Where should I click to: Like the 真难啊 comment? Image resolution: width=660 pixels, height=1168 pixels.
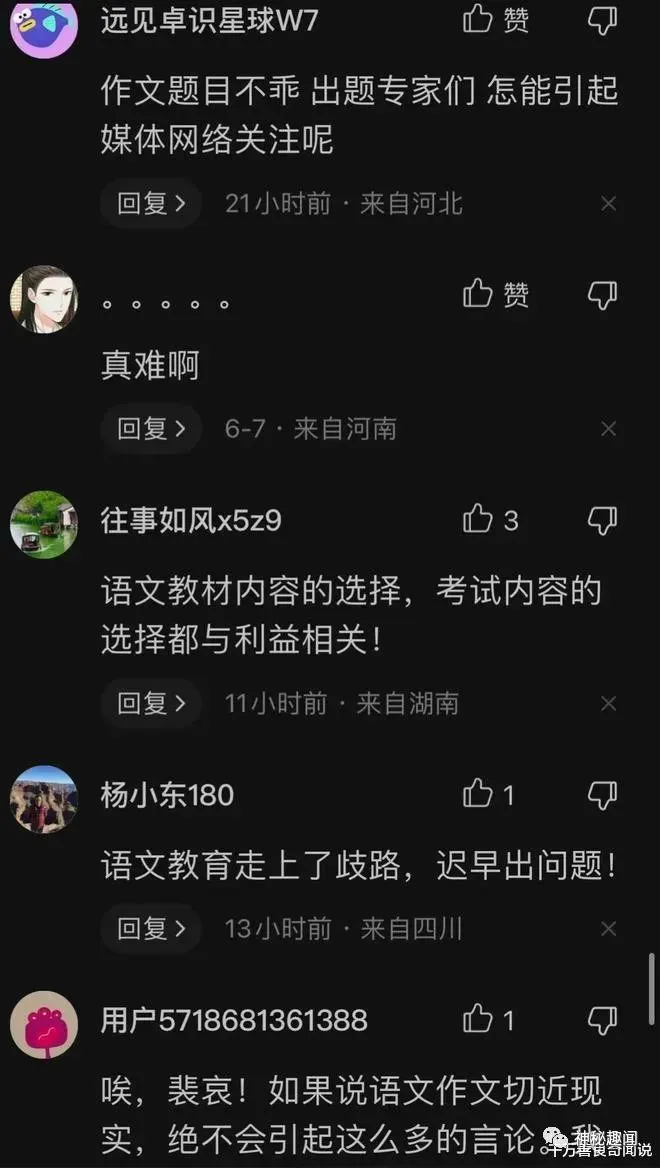[479, 294]
